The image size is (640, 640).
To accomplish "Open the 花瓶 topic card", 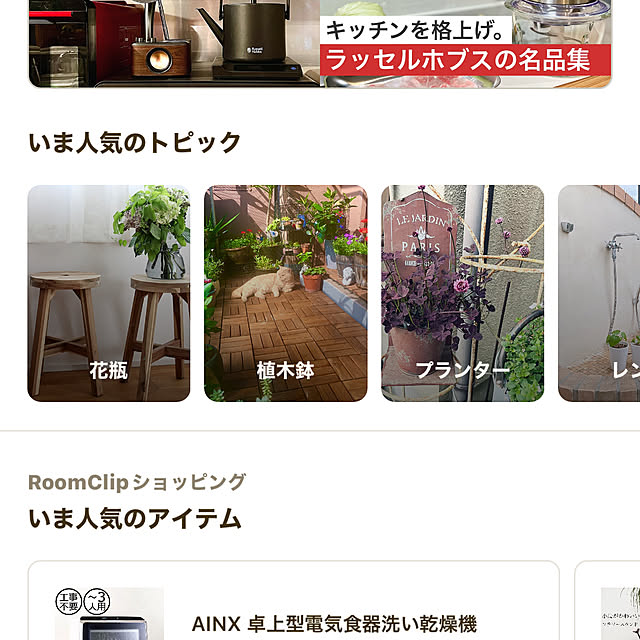I will tap(108, 293).
